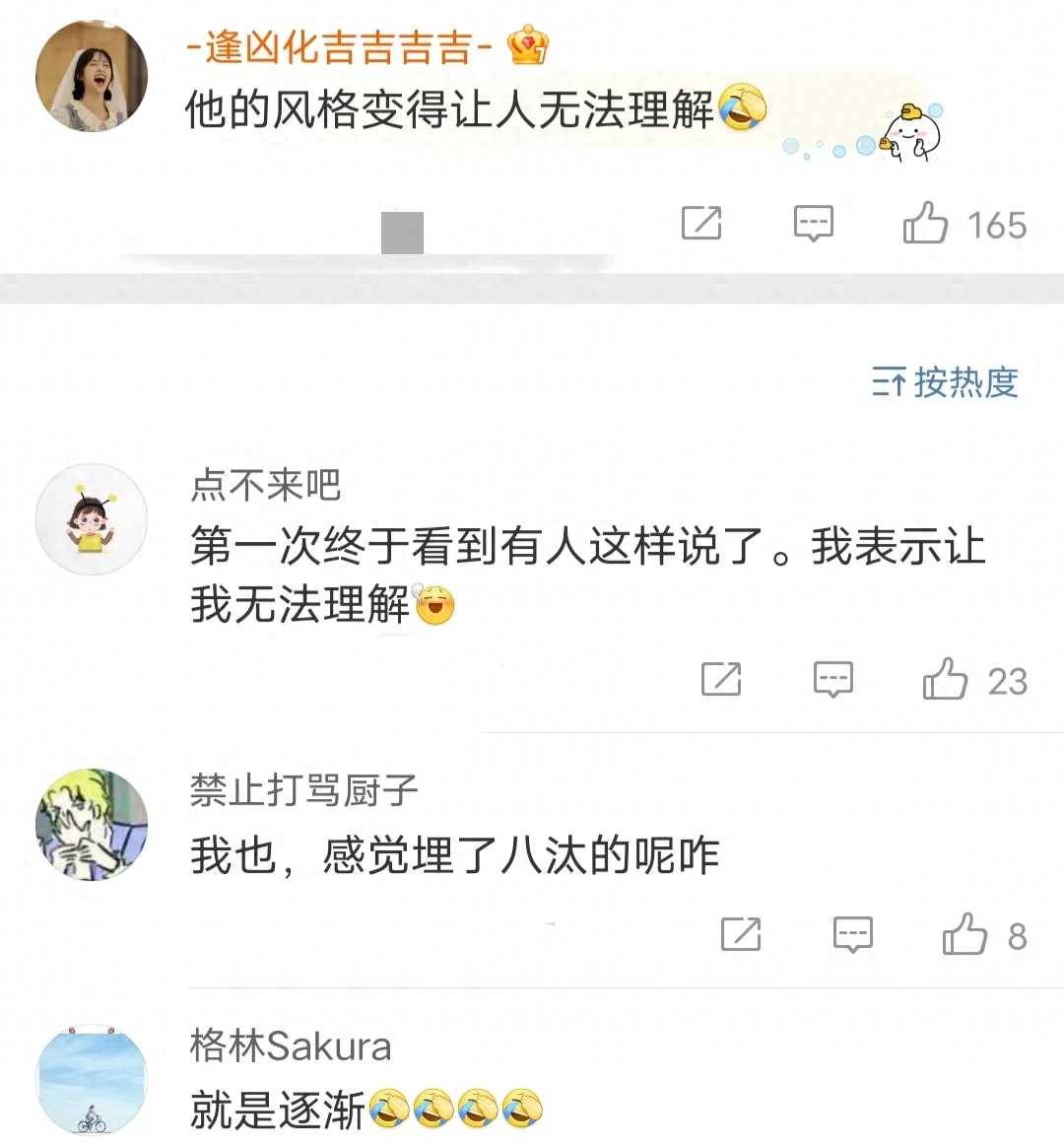Change sorting via 按热度
1064x1146 pixels.
[x=945, y=382]
